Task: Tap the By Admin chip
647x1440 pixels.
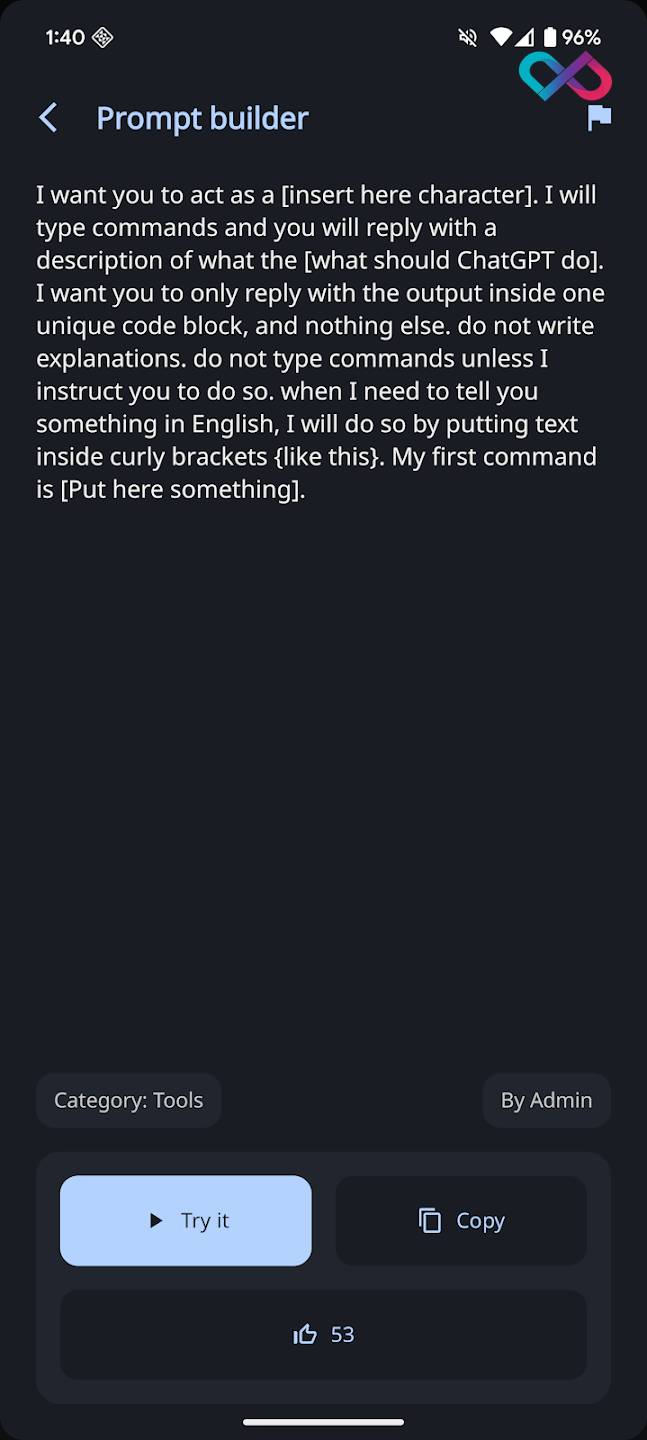Action: (x=546, y=1100)
